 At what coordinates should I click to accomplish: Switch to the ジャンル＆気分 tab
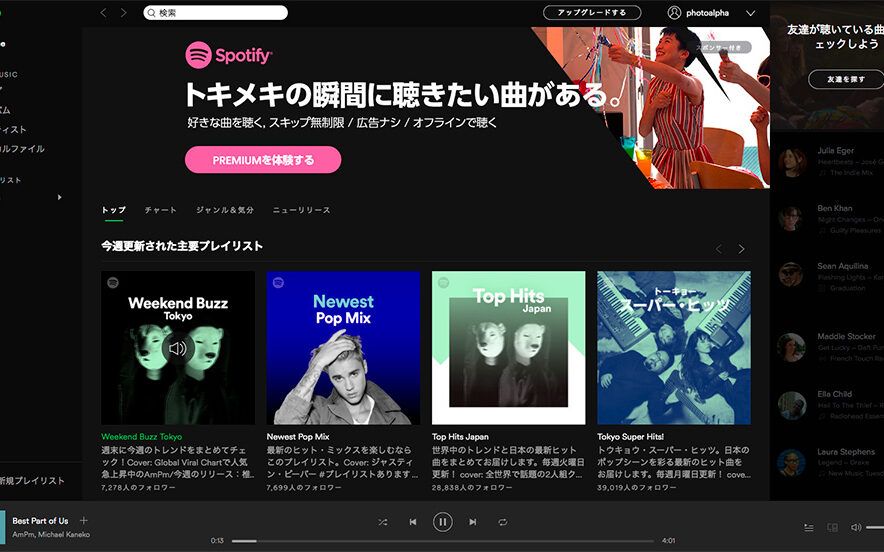point(225,210)
